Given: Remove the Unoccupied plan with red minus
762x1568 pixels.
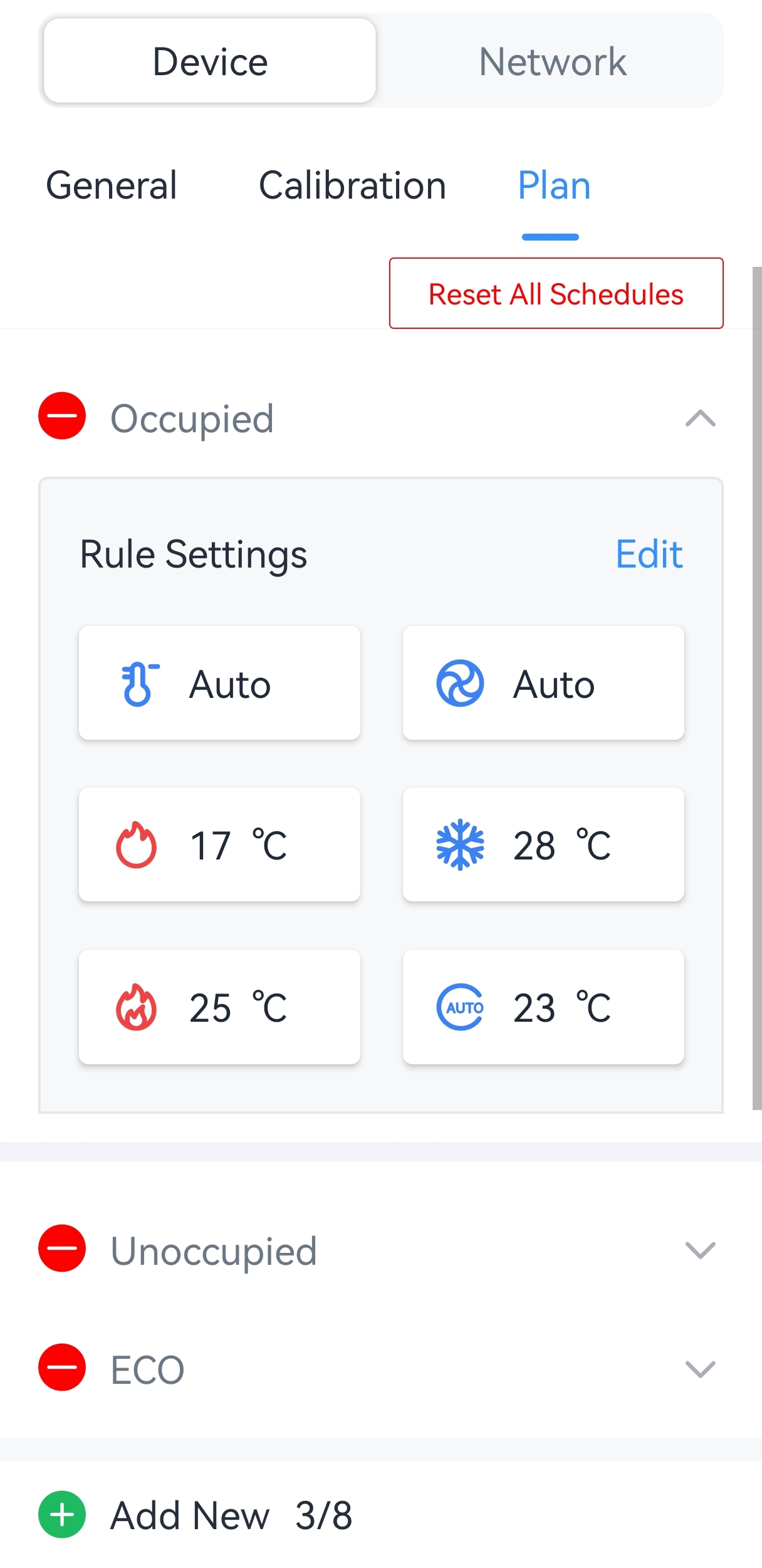Looking at the screenshot, I should [x=62, y=1248].
